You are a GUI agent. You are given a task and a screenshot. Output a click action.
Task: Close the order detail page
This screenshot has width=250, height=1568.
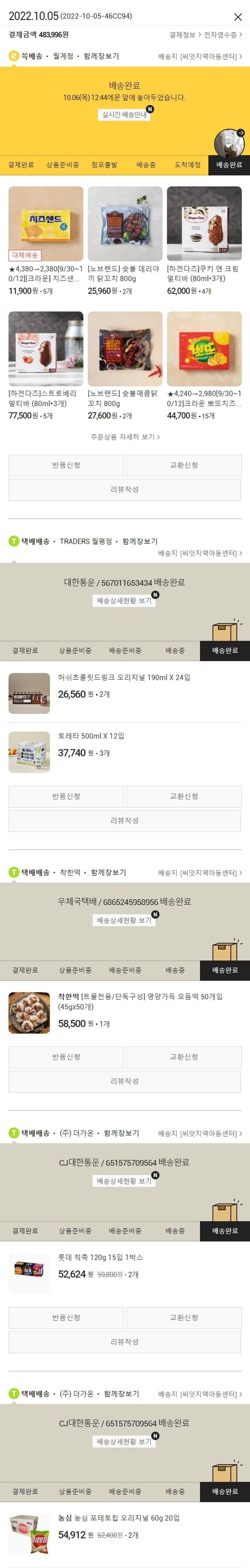(x=238, y=17)
